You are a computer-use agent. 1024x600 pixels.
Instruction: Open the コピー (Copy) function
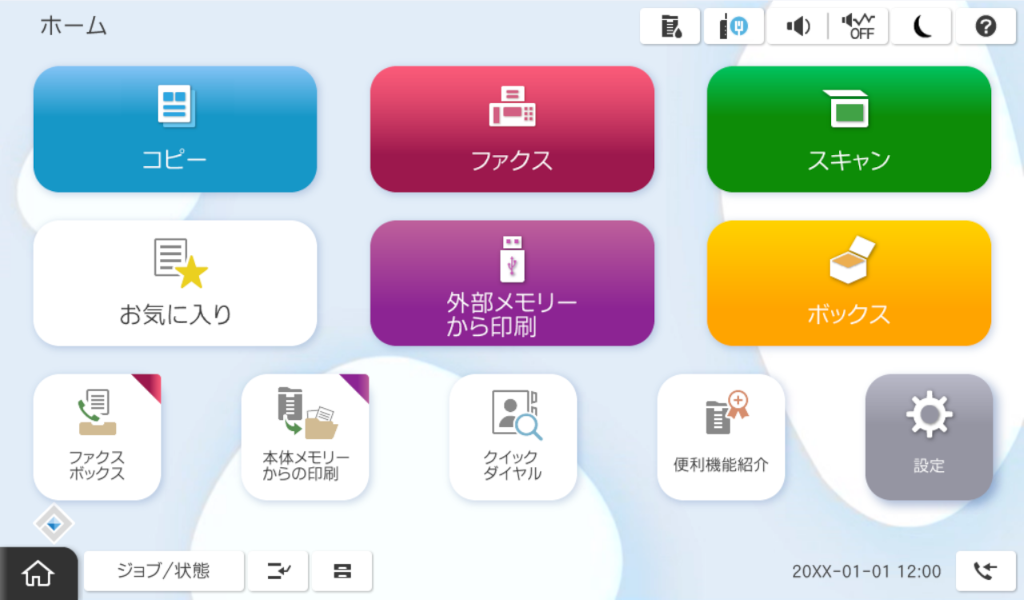(x=175, y=129)
